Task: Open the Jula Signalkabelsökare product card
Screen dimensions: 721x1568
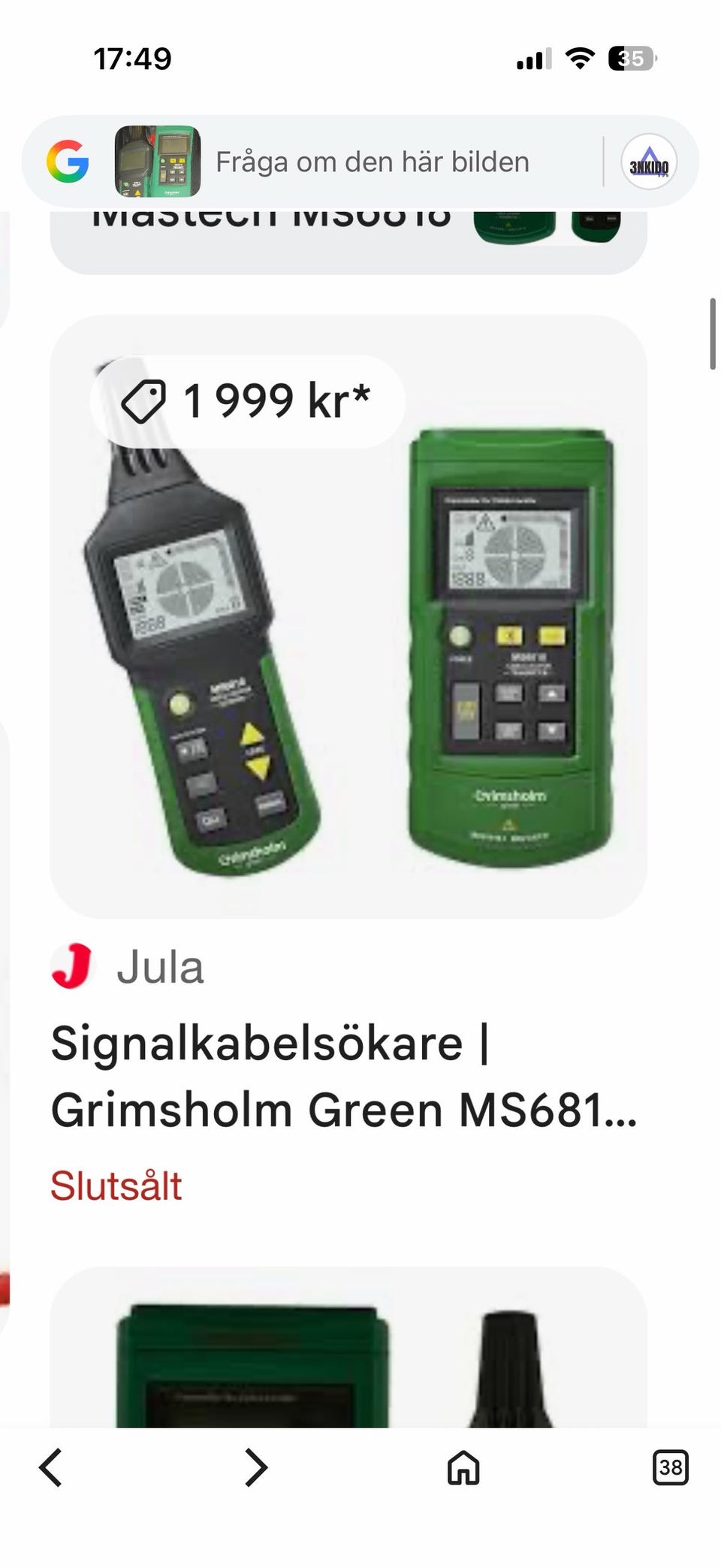Action: (x=348, y=616)
